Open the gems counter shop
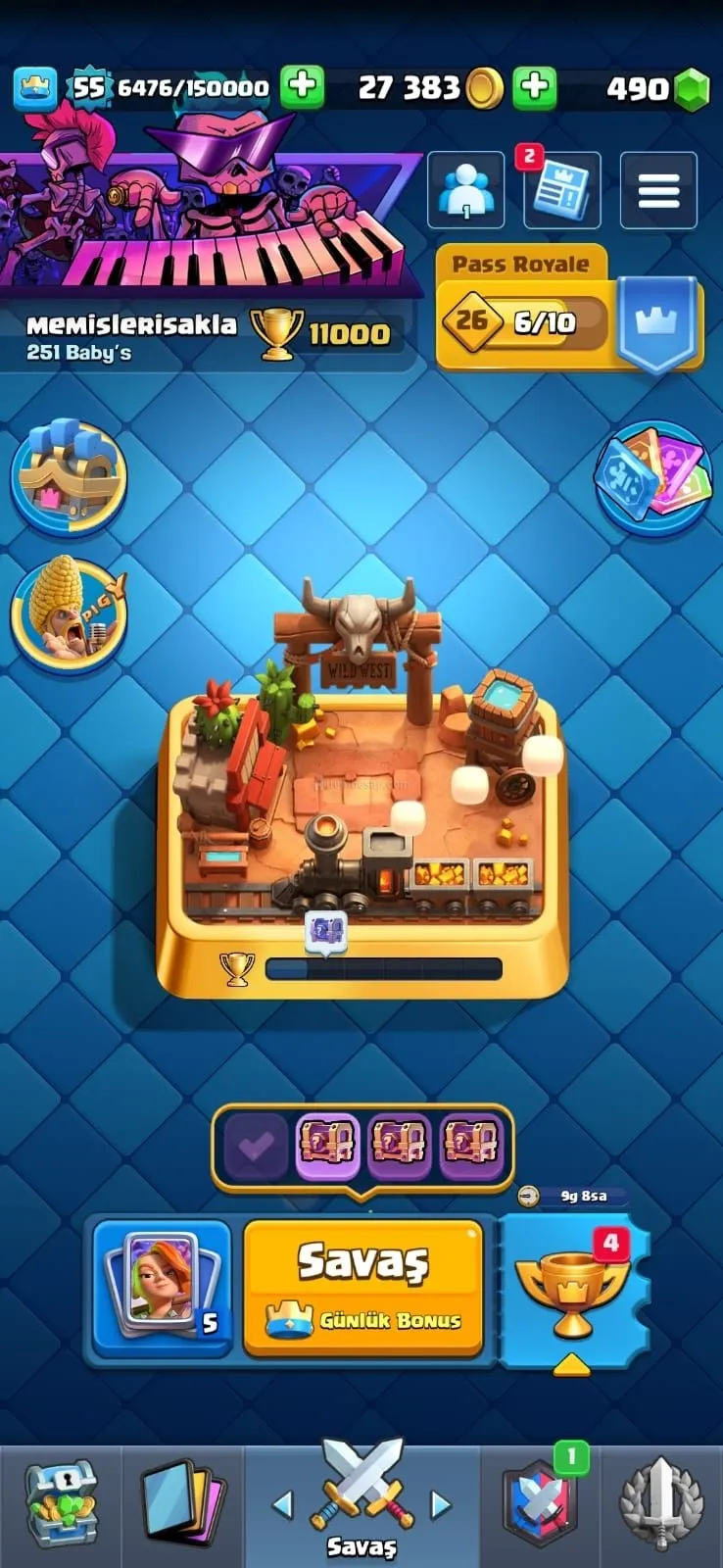 [656, 88]
